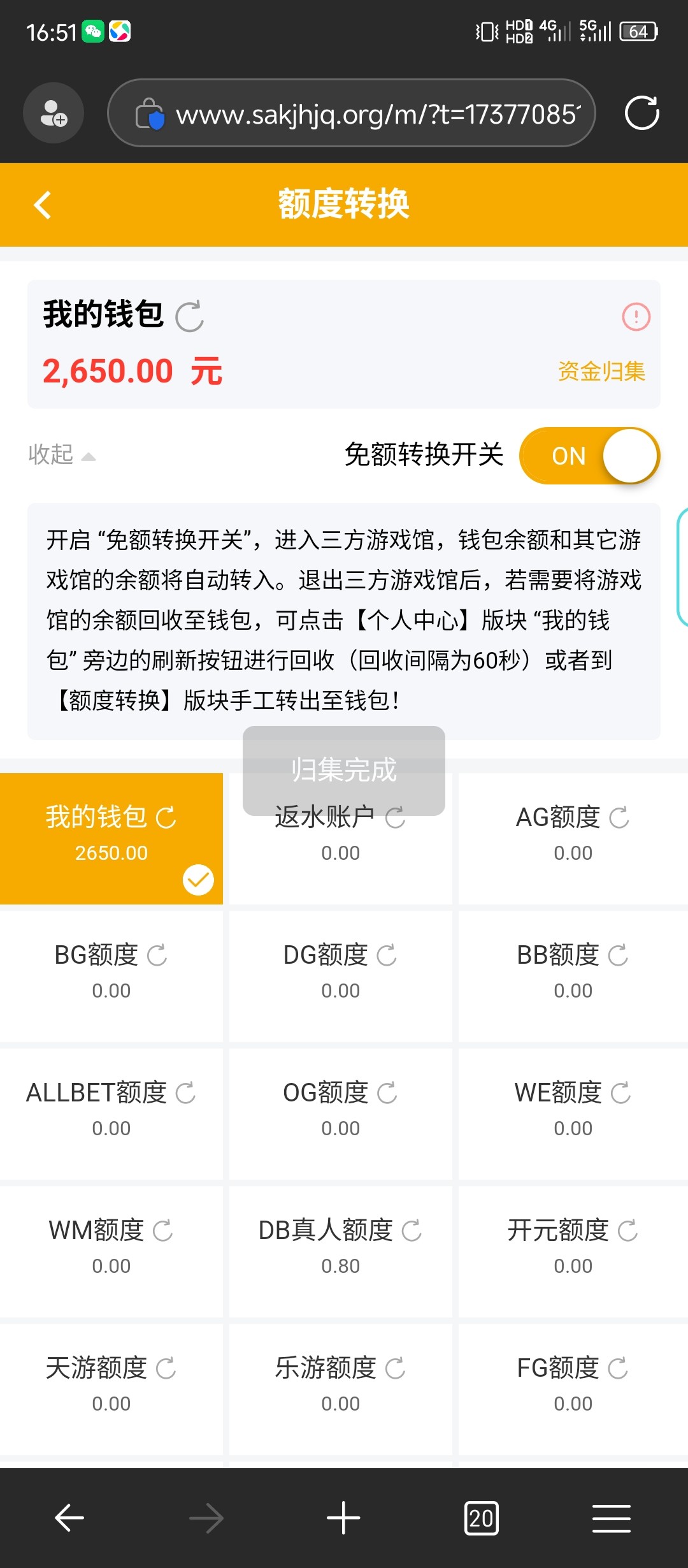Open the browser hamburger menu

612,1518
